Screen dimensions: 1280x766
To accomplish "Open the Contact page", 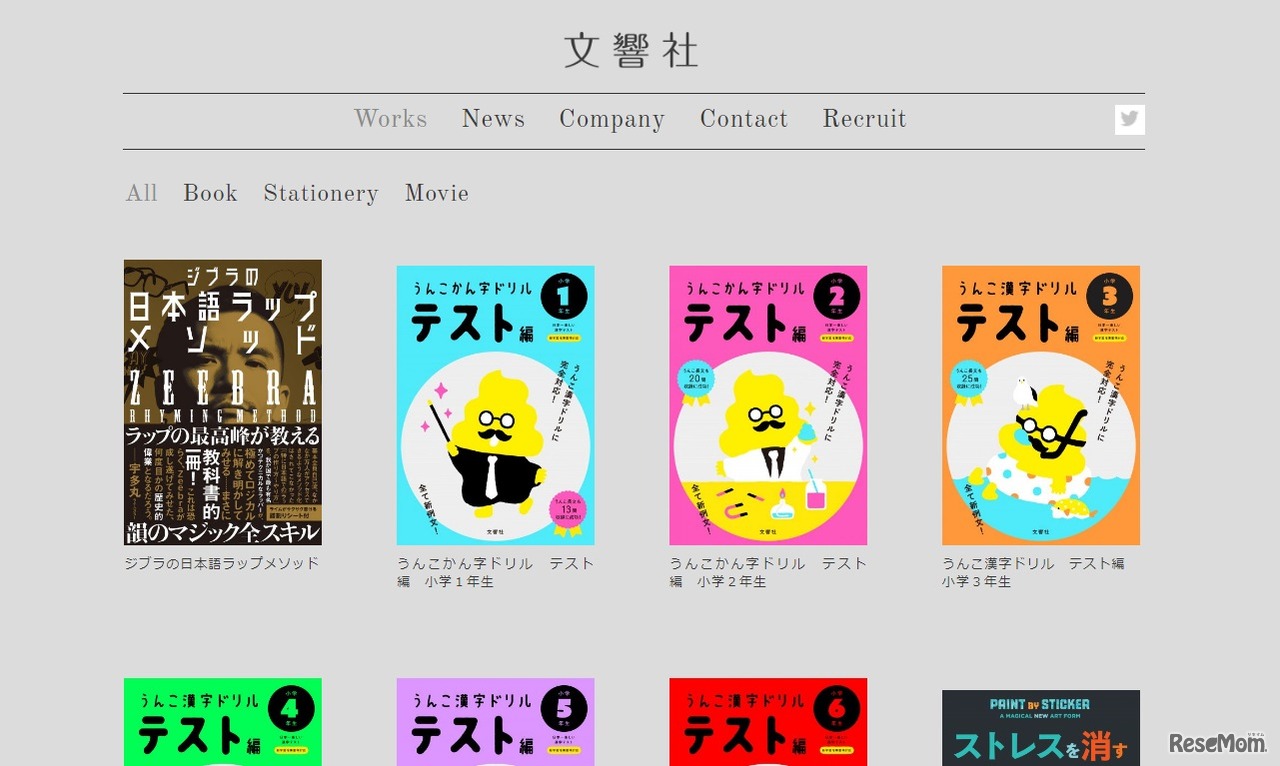I will (x=743, y=119).
